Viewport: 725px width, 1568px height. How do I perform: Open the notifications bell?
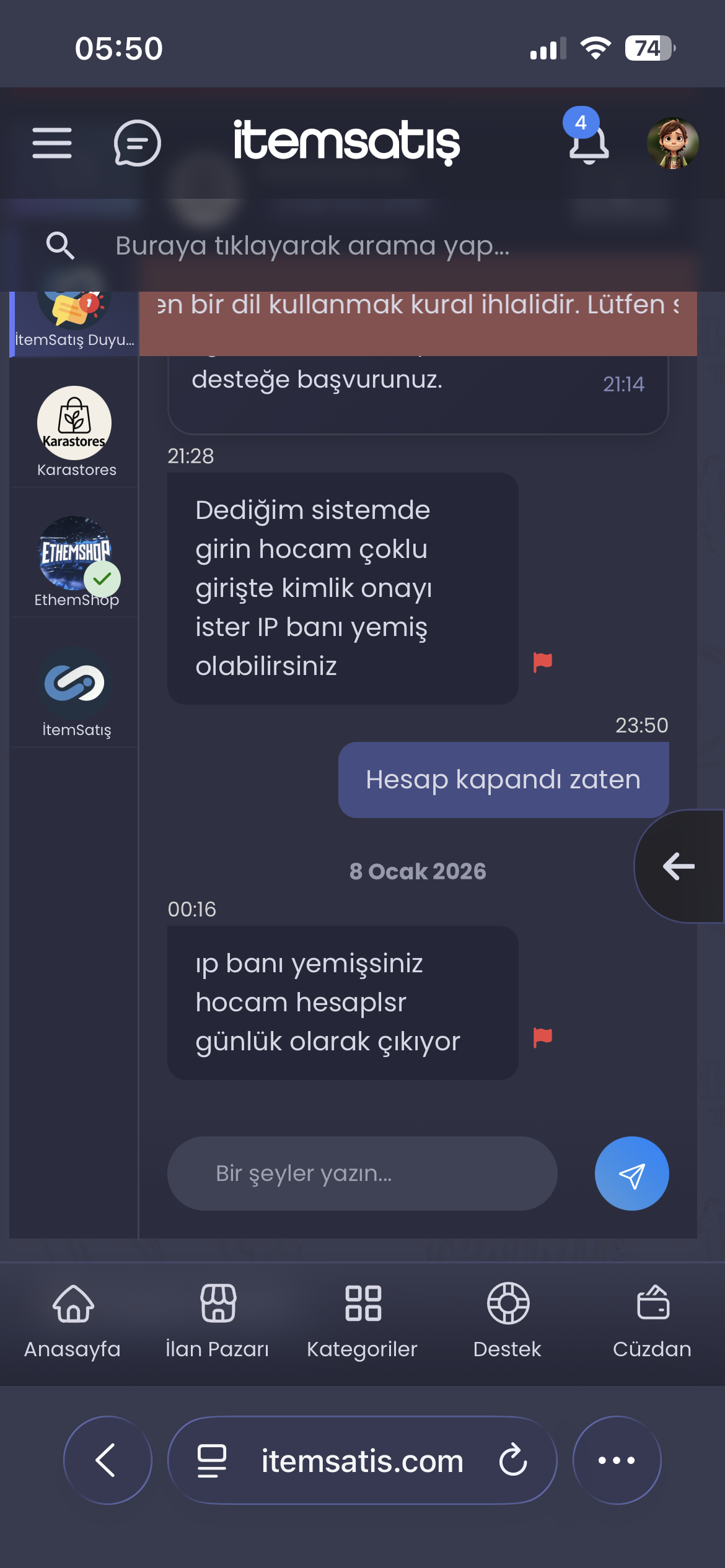tap(588, 141)
